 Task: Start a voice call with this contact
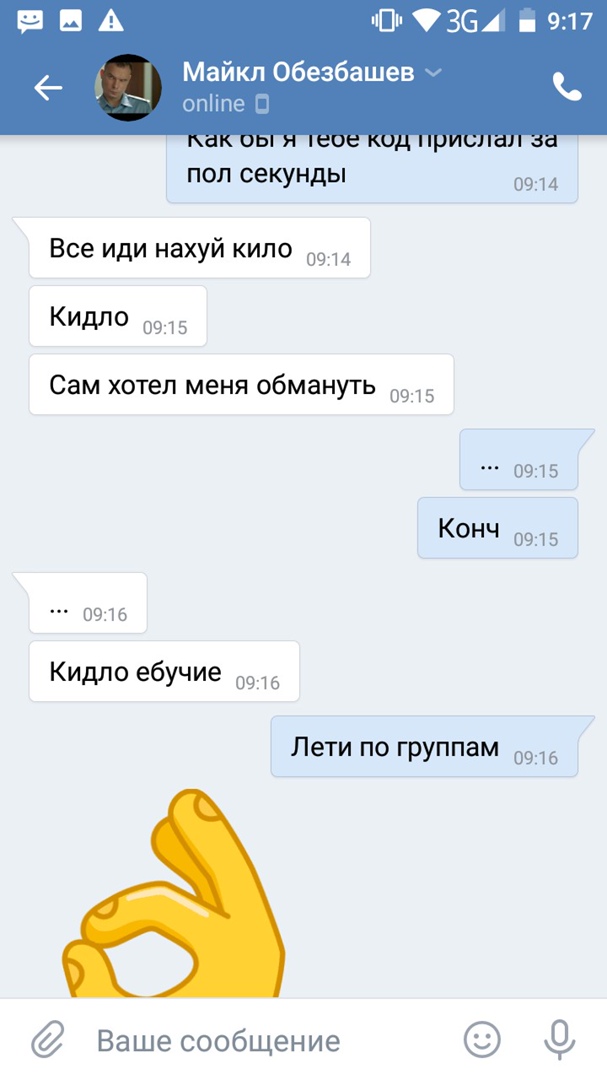click(x=566, y=88)
